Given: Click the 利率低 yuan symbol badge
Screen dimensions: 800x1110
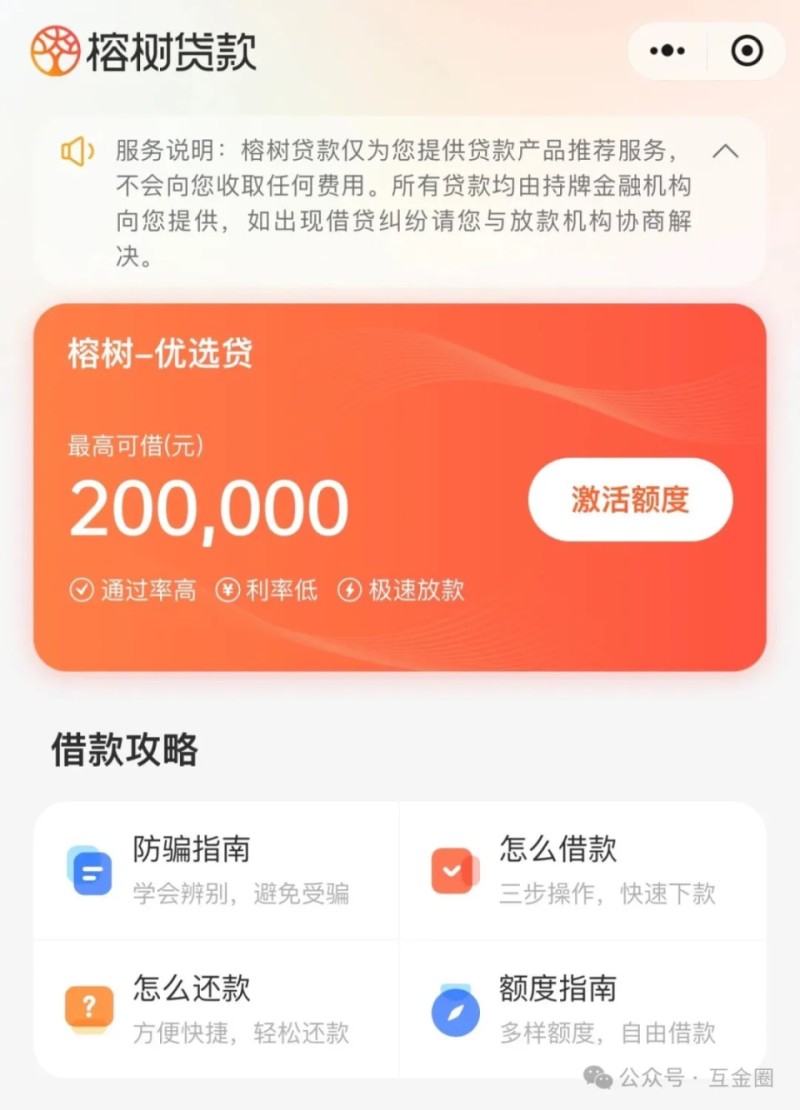Looking at the screenshot, I should tap(265, 590).
